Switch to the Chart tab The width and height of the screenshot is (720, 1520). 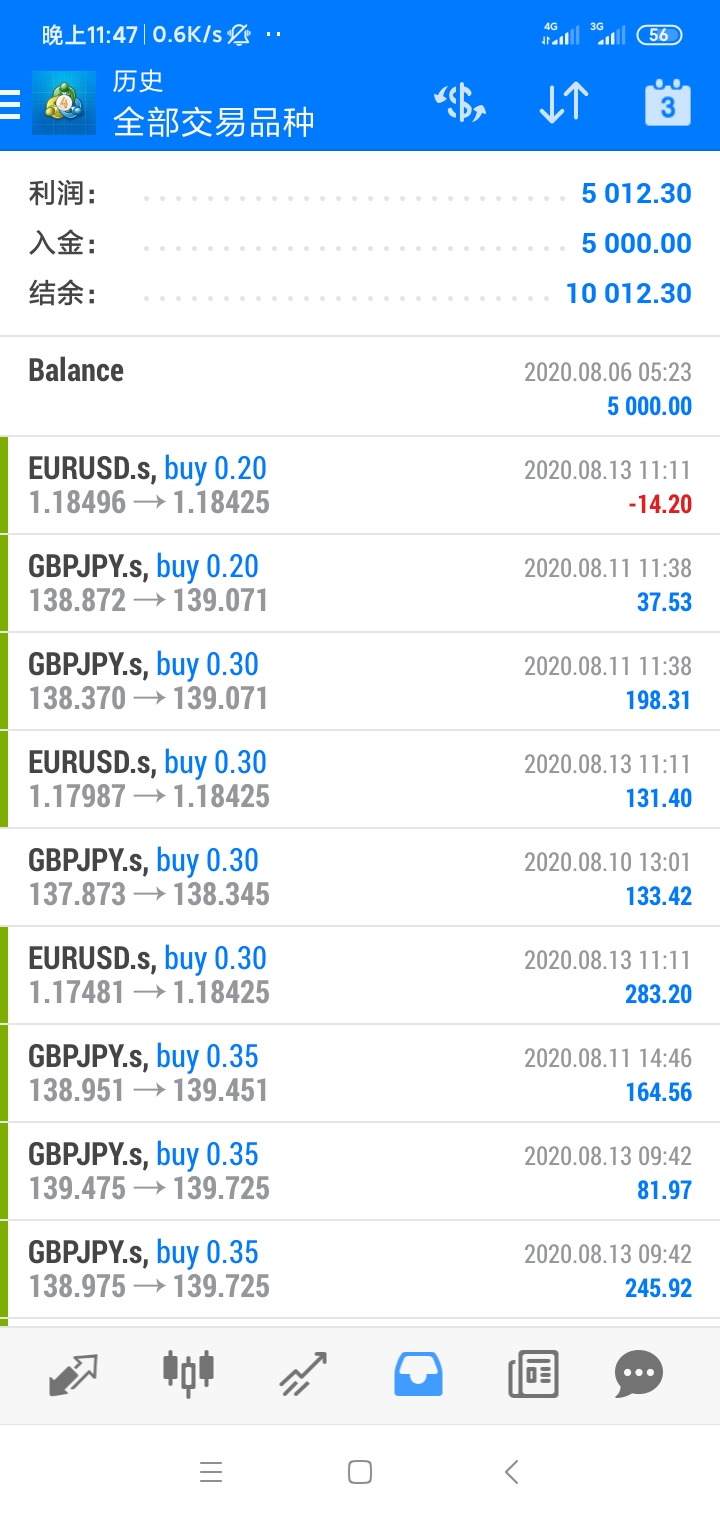click(188, 1372)
